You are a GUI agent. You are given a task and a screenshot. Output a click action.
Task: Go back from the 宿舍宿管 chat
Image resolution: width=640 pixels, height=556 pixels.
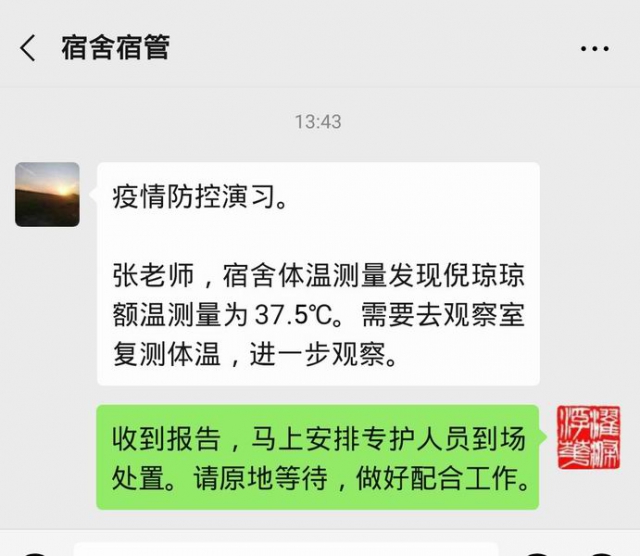[x=28, y=47]
